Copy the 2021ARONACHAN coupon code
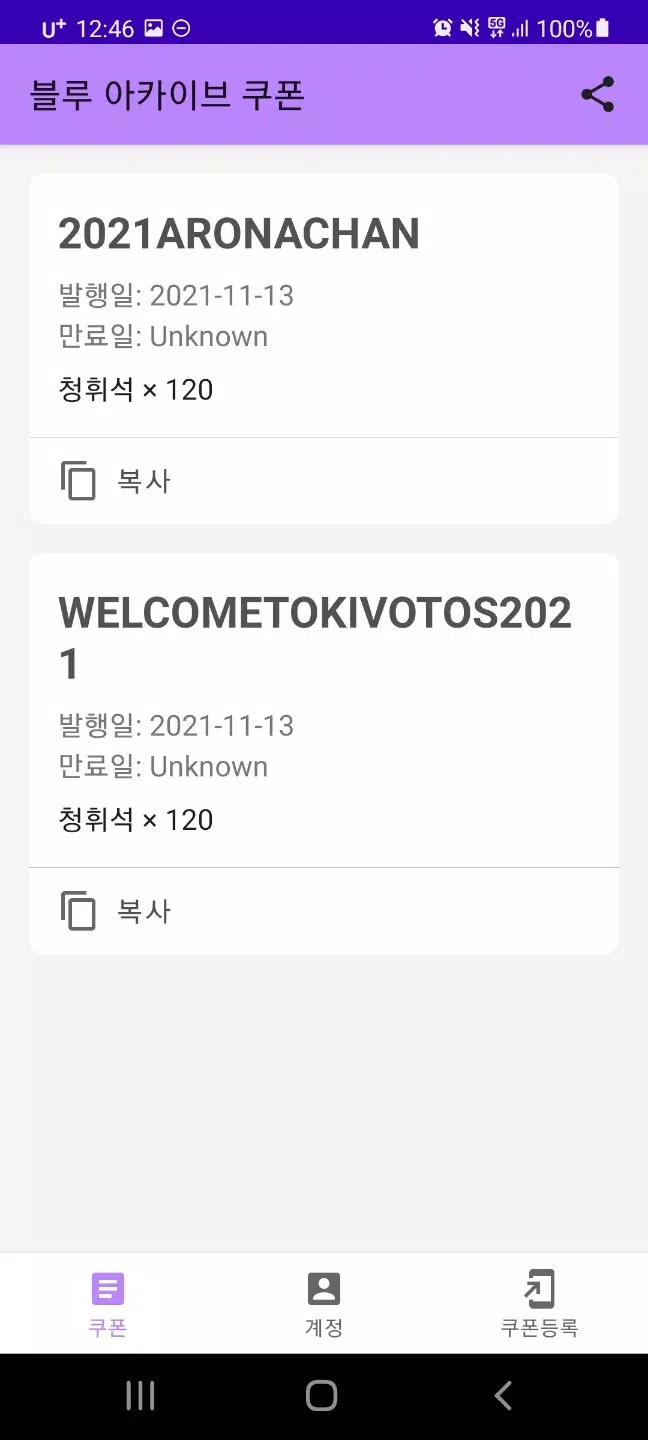 coord(116,481)
